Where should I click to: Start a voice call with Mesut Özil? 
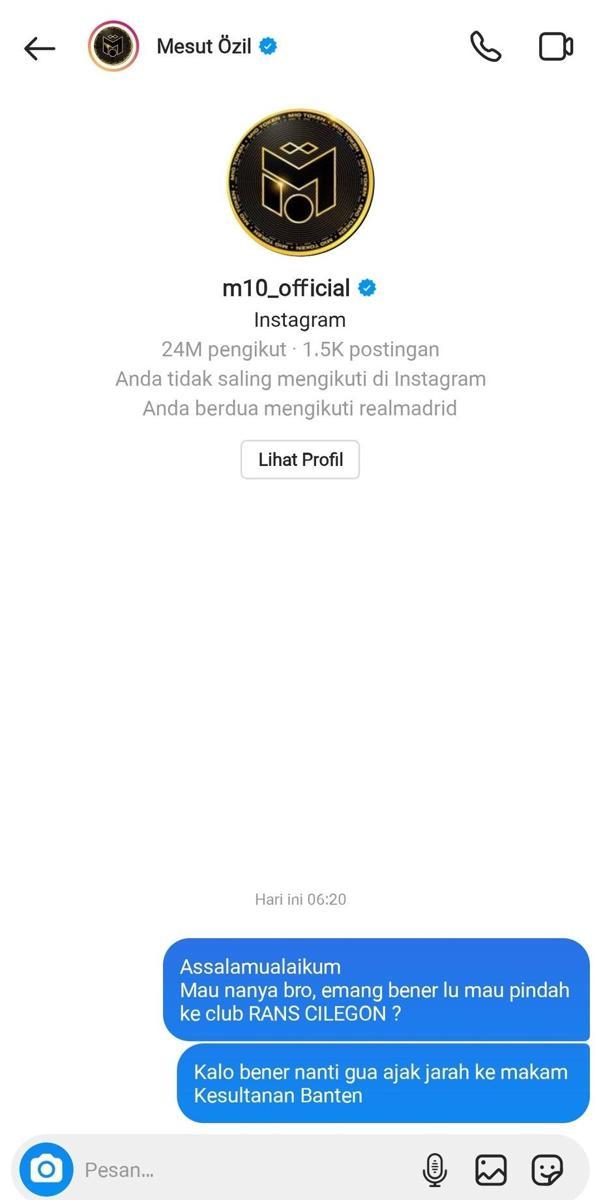click(486, 47)
